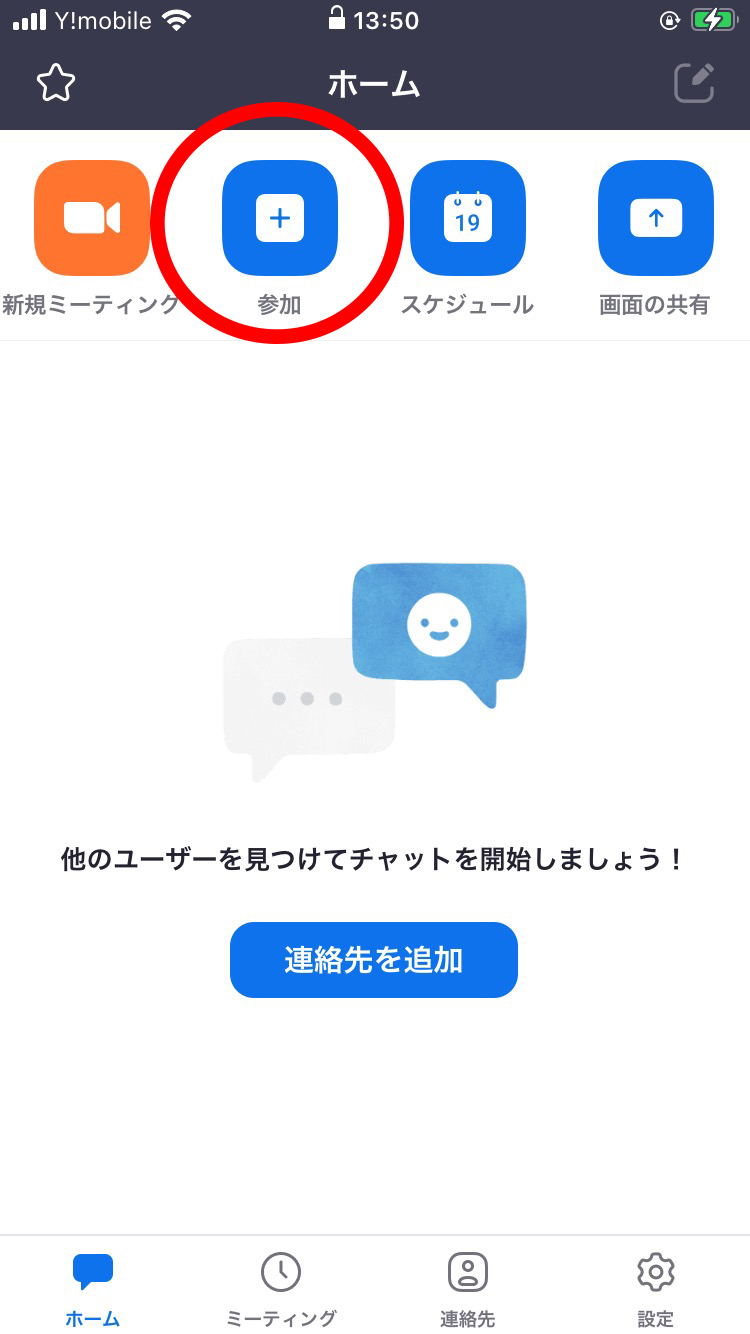Open the 連絡先 tab
The width and height of the screenshot is (750, 1334).
tap(468, 1289)
